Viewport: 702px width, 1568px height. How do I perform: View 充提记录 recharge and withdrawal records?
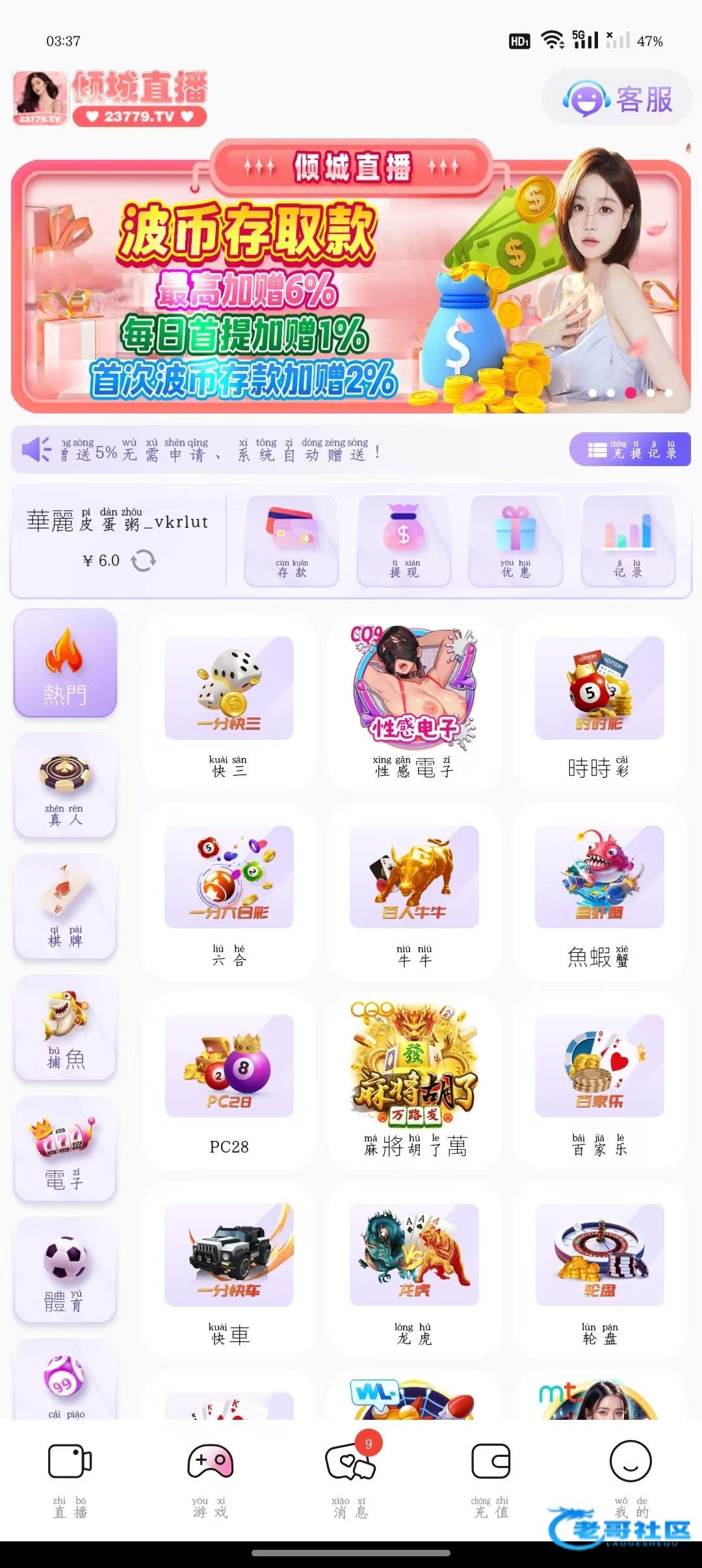click(630, 450)
